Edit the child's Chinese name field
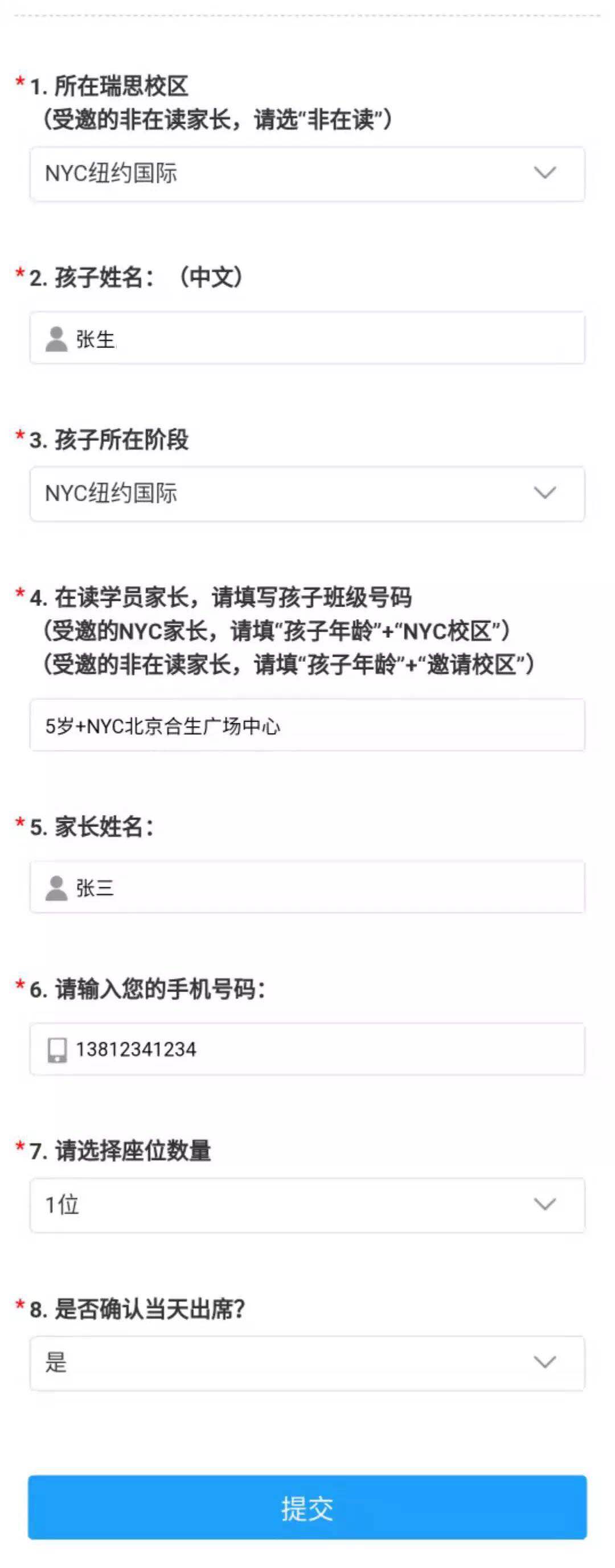The height and width of the screenshot is (1568, 615). point(307,338)
